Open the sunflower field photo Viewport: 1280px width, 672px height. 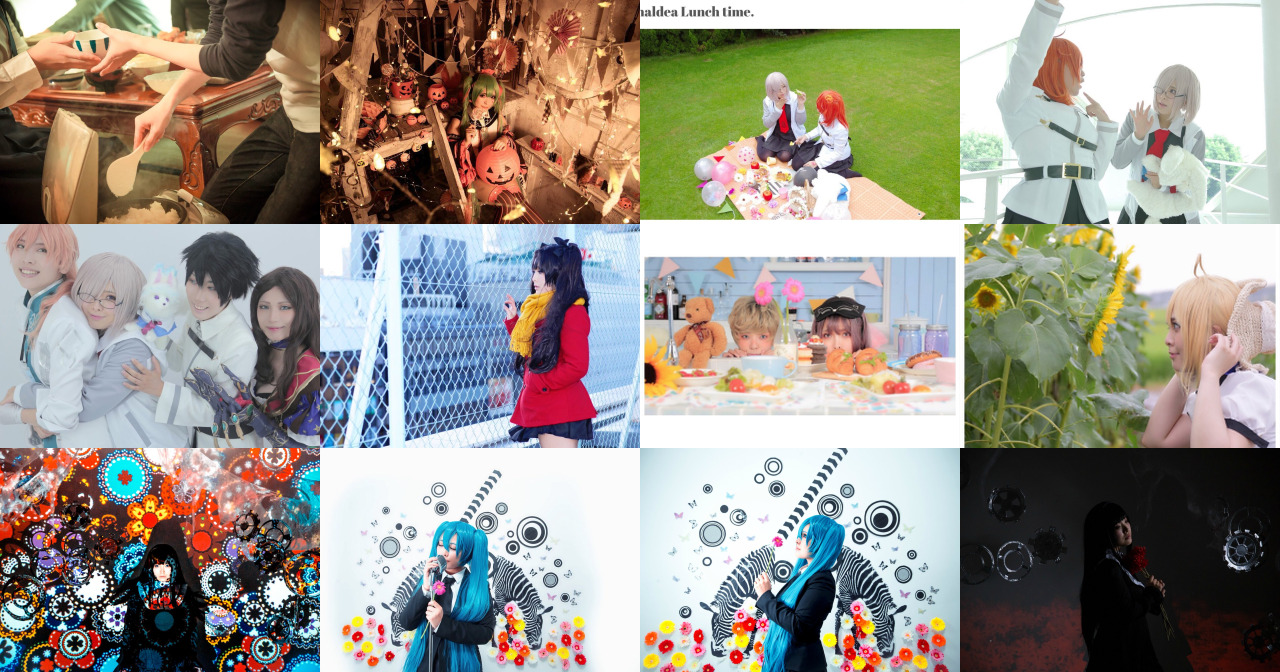(x=1120, y=336)
